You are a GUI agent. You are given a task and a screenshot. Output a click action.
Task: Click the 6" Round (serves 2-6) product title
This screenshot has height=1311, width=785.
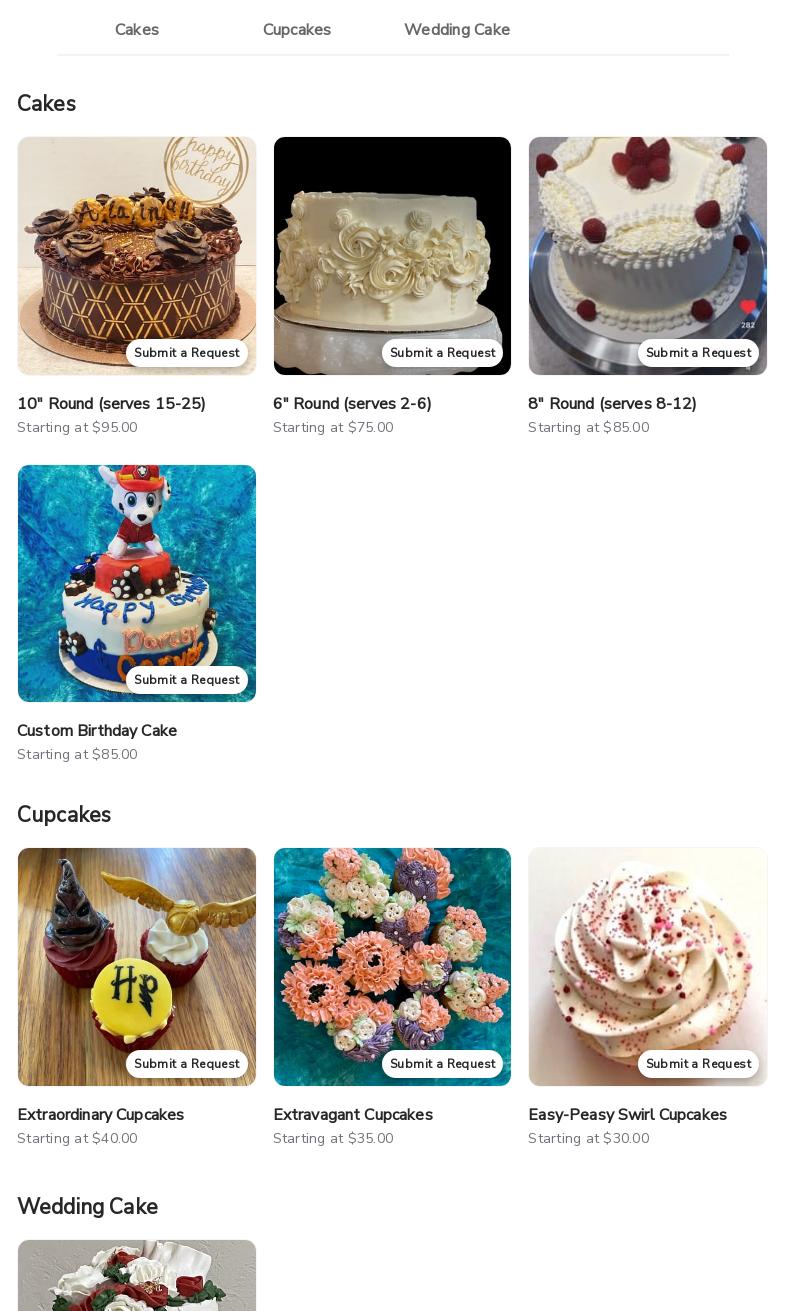coord(352,404)
